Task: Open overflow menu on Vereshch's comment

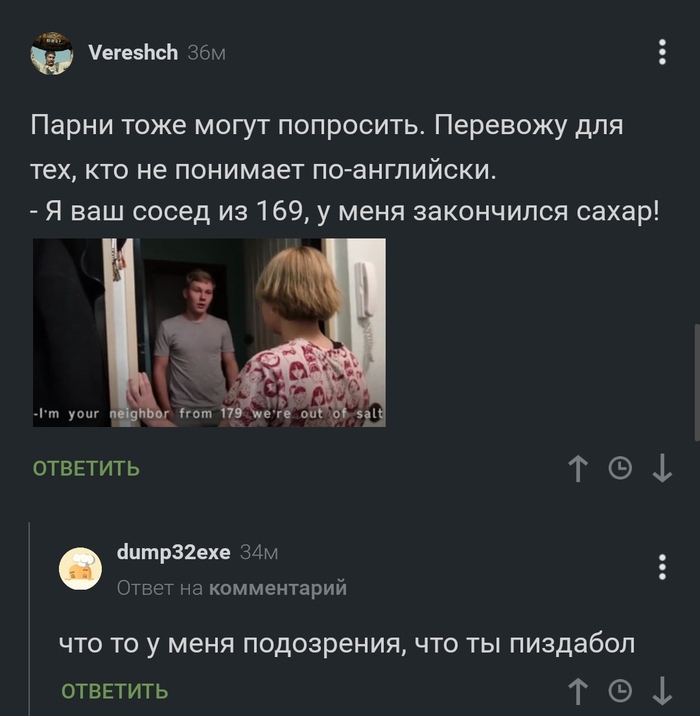Action: [x=662, y=52]
